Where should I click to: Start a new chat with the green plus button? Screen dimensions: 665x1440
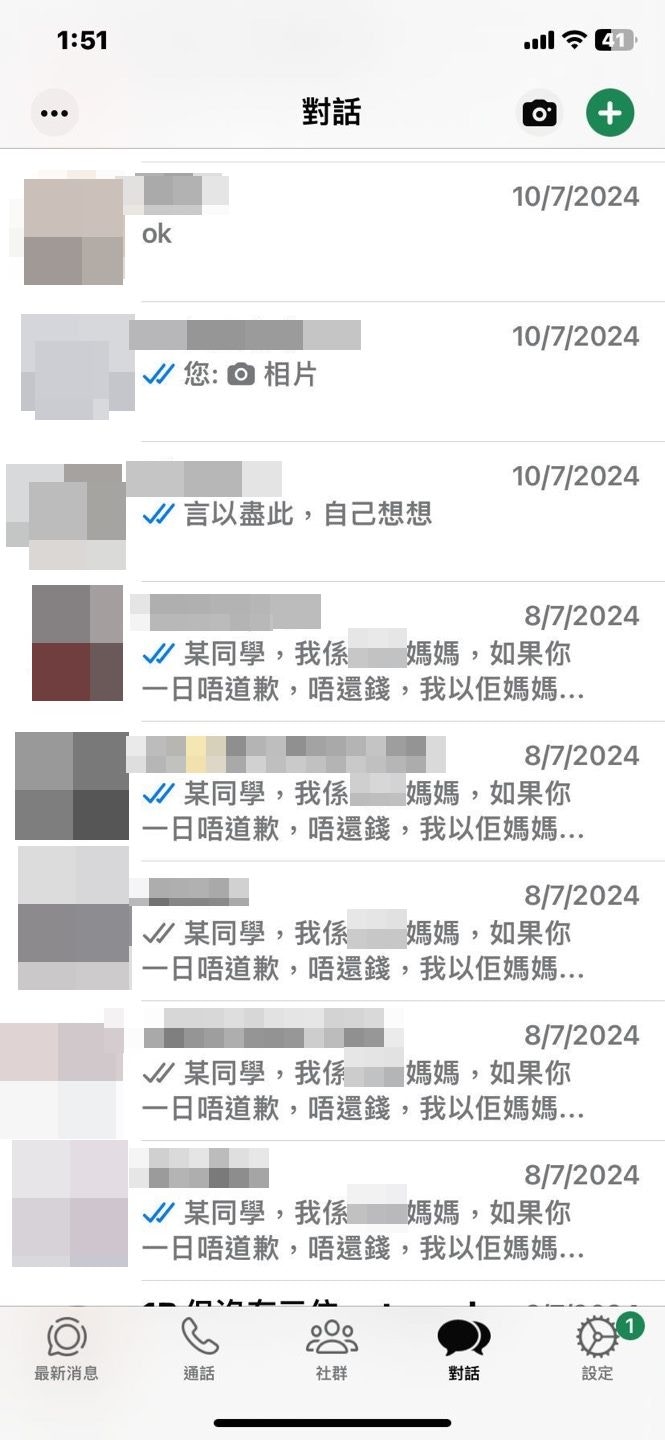click(x=610, y=113)
